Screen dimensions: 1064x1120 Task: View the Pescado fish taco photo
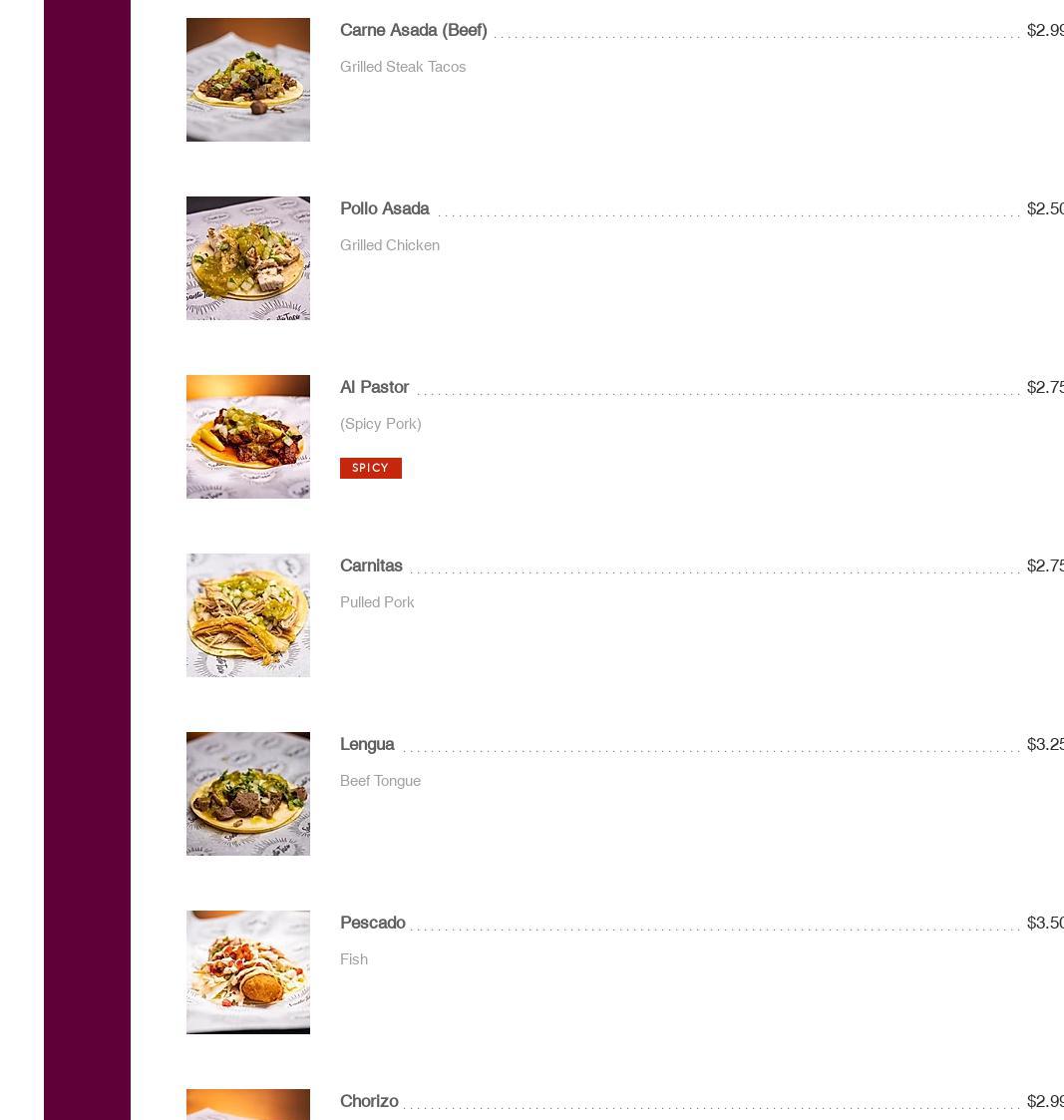coord(247,972)
